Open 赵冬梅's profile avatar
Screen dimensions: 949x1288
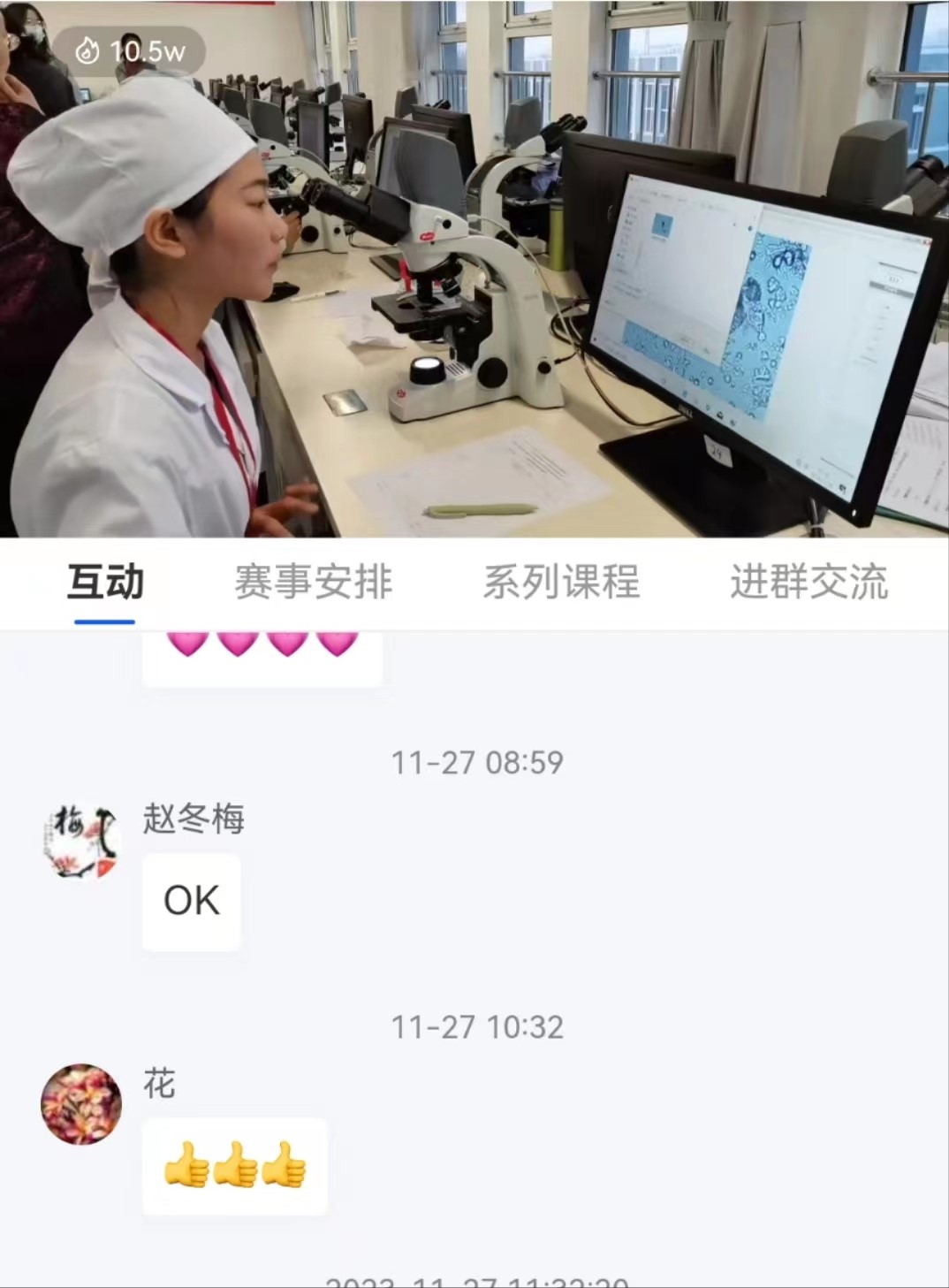tap(81, 840)
